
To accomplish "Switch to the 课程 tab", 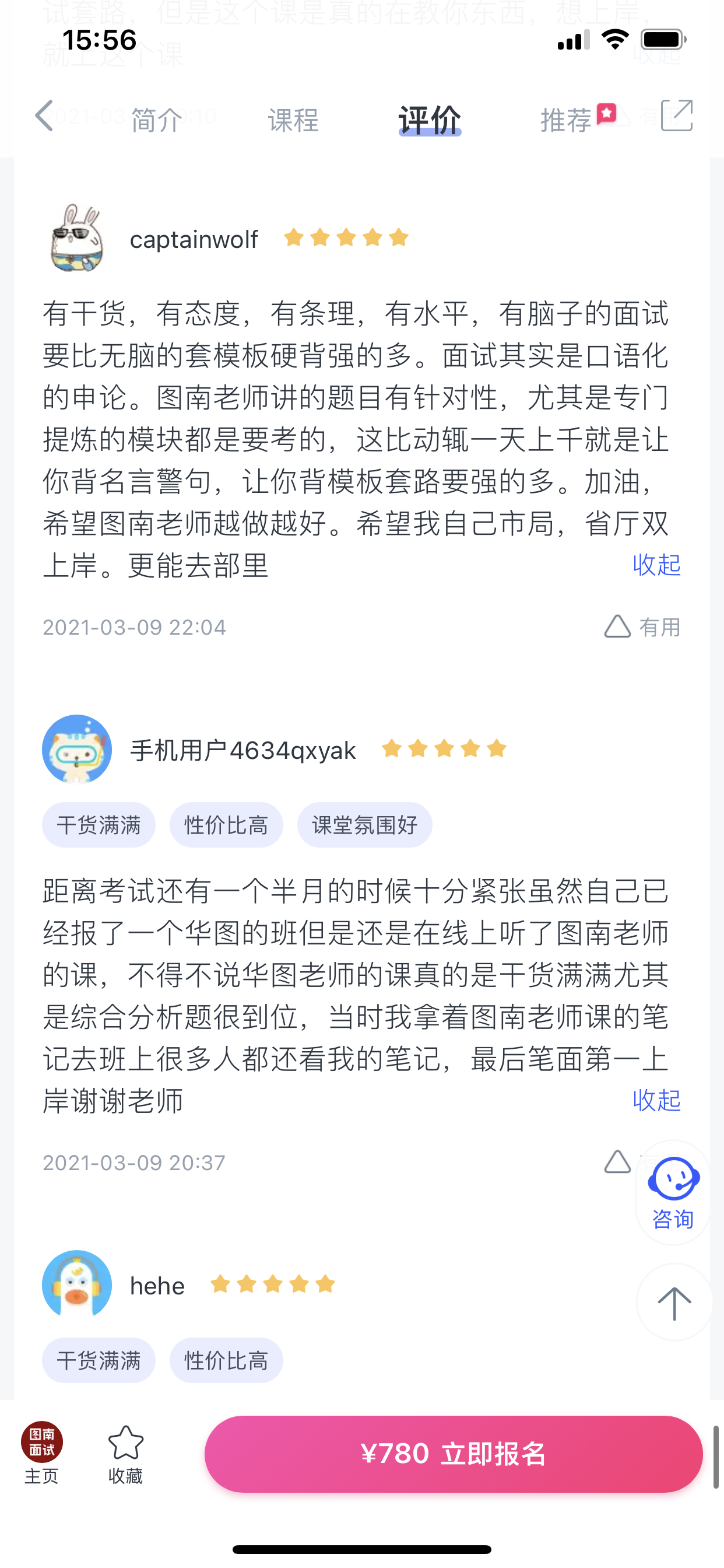I will pos(293,120).
